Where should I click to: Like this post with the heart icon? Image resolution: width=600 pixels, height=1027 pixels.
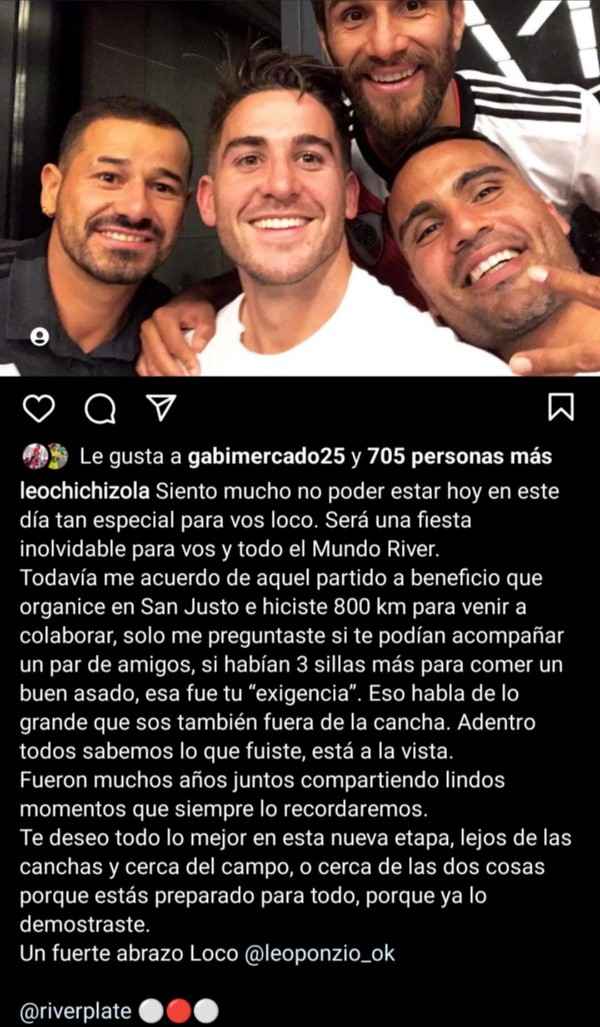[x=39, y=407]
